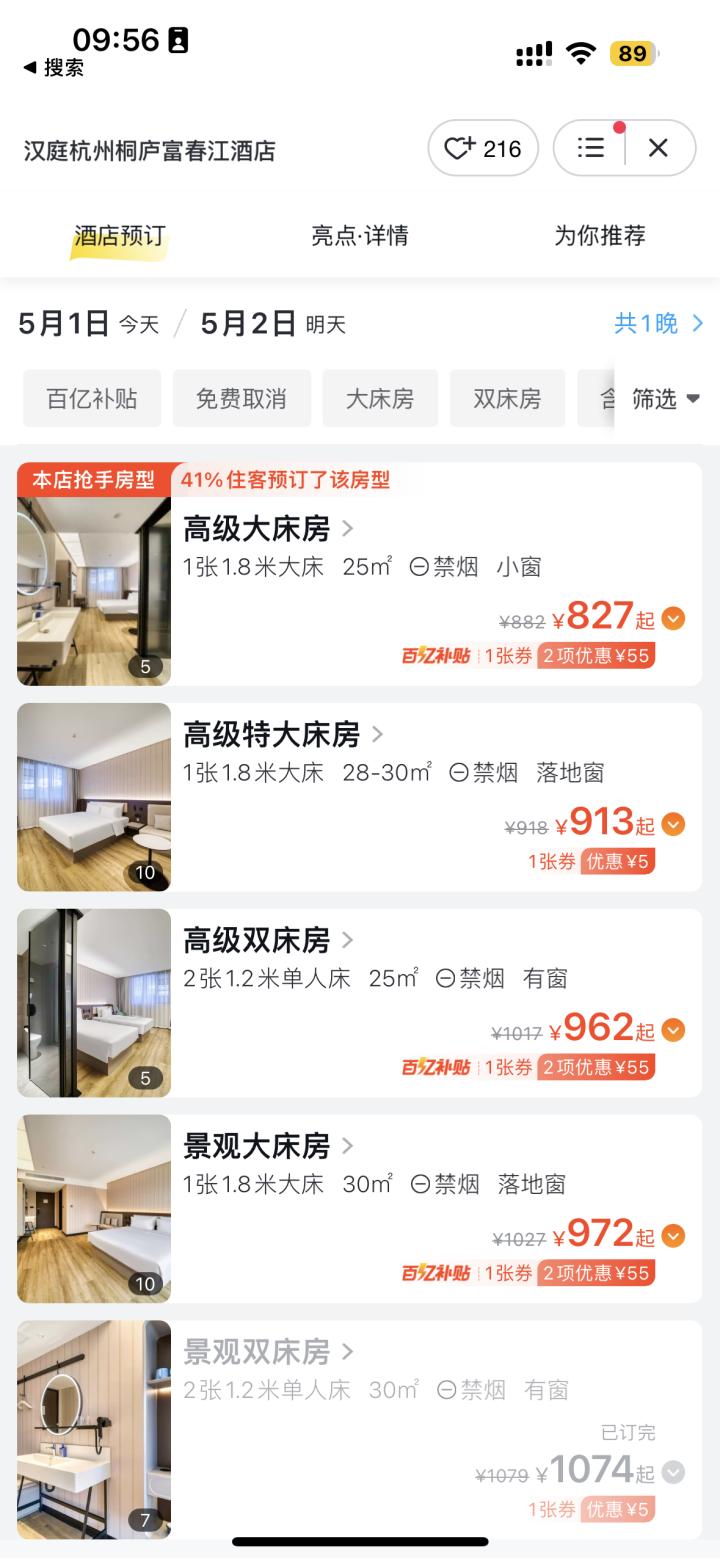720x1561 pixels.
Task: Expand price options for ¥962 room
Action: (x=673, y=1030)
